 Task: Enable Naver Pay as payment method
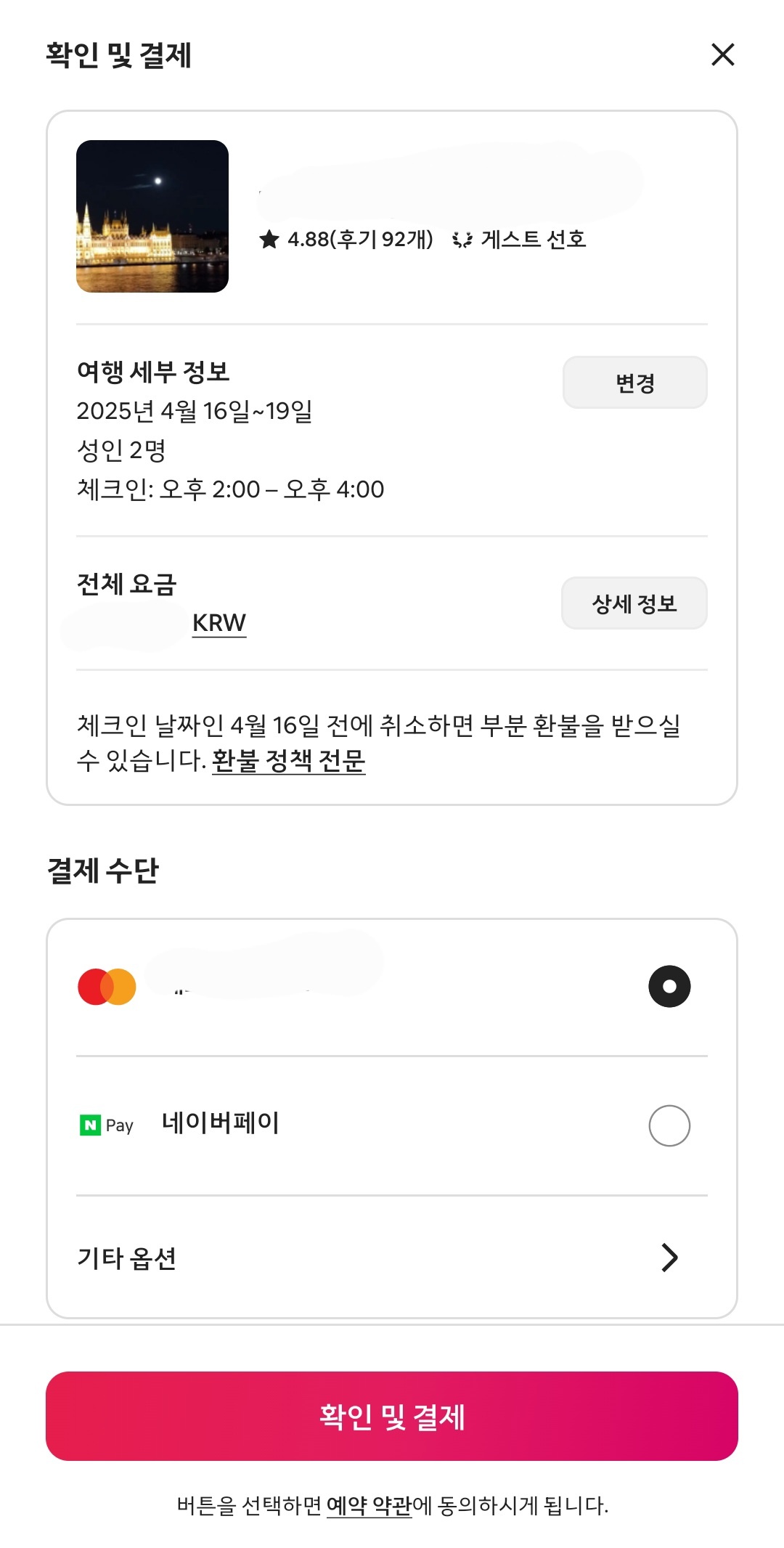point(669,1125)
